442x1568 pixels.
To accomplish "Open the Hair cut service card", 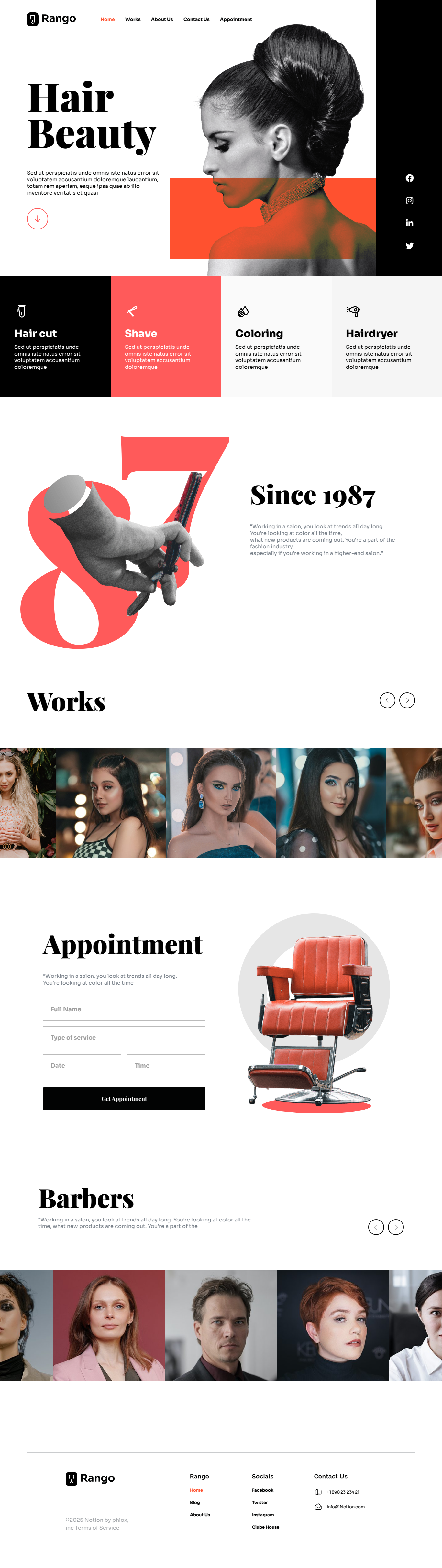I will coord(55,336).
